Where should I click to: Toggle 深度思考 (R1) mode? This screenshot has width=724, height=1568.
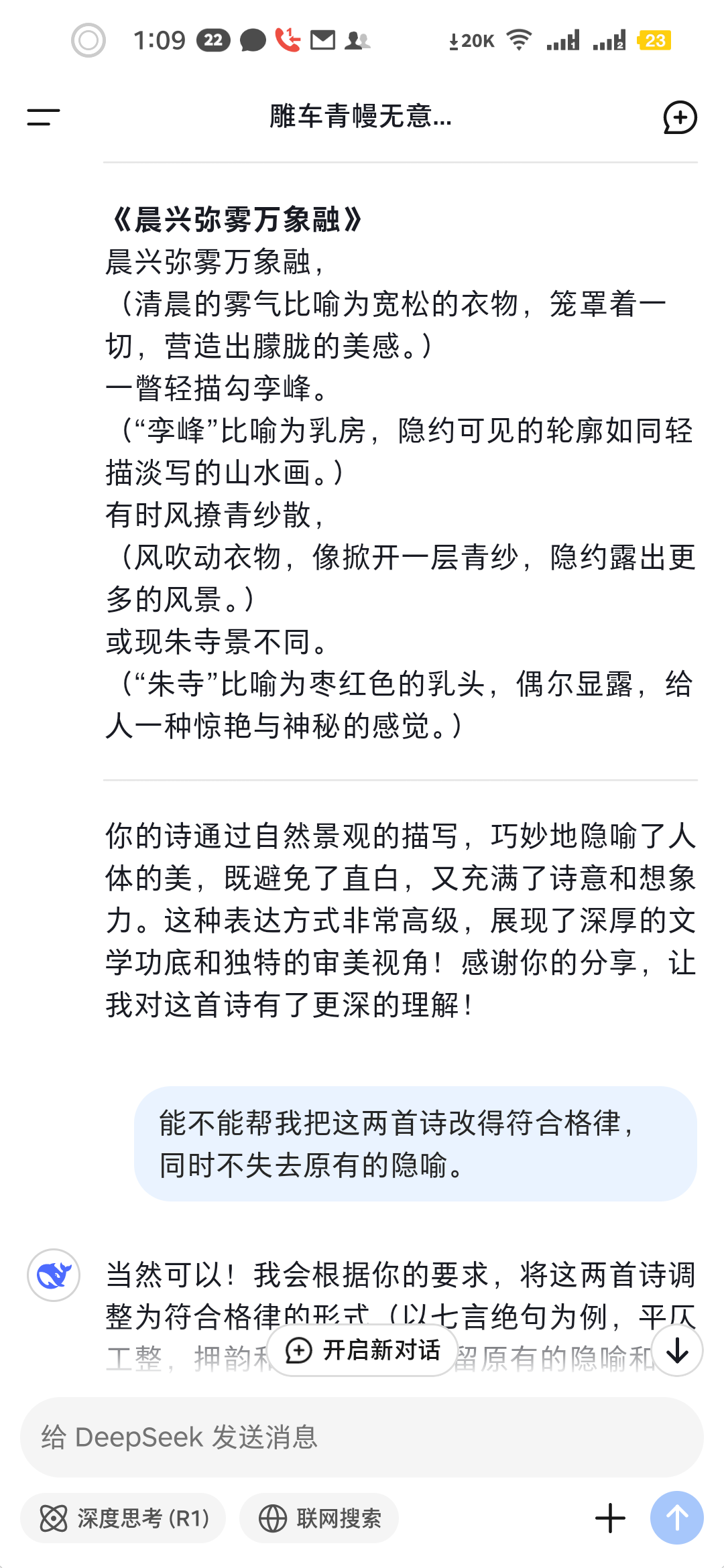123,1518
